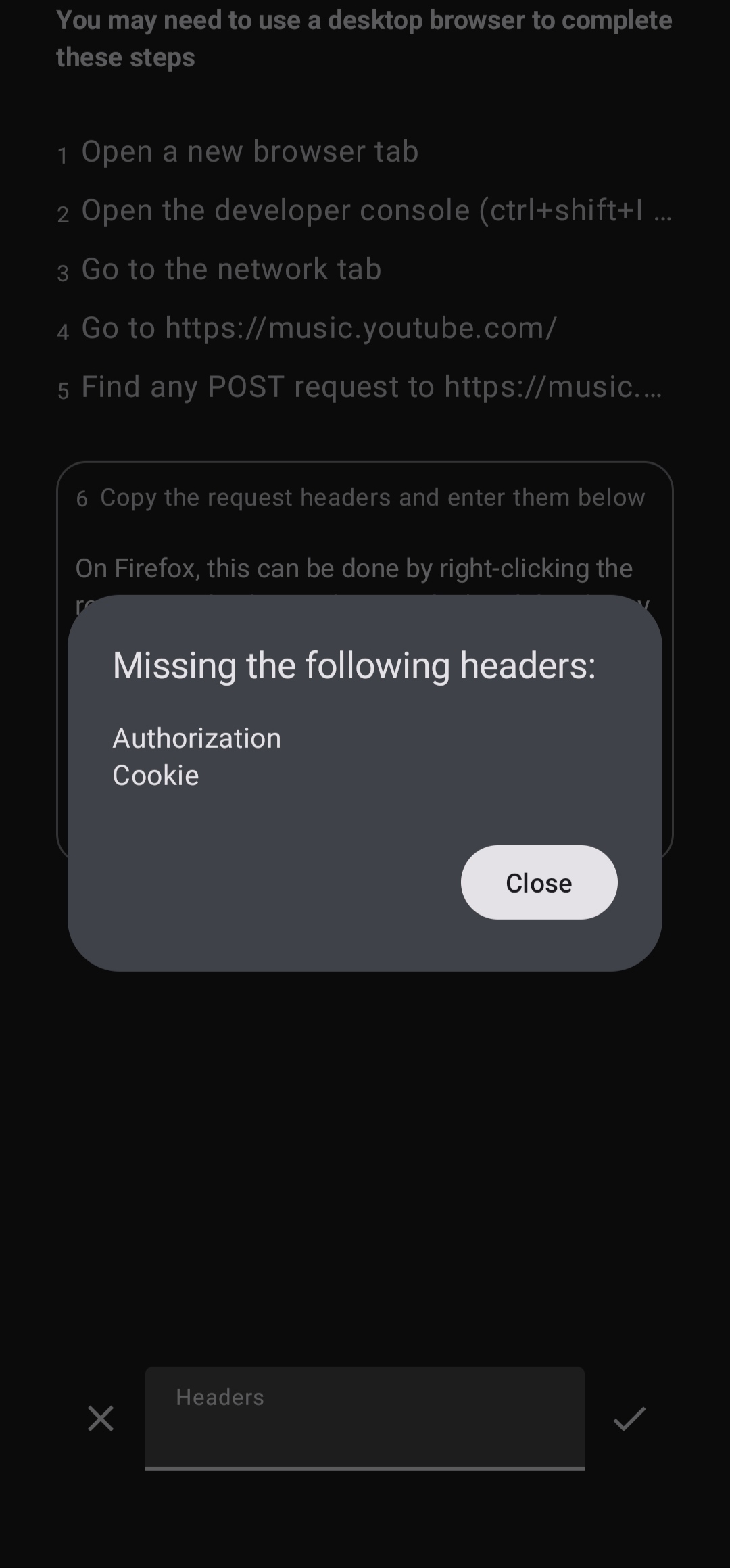Tap the number 4 step marker
730x1568 pixels.
pyautogui.click(x=64, y=331)
